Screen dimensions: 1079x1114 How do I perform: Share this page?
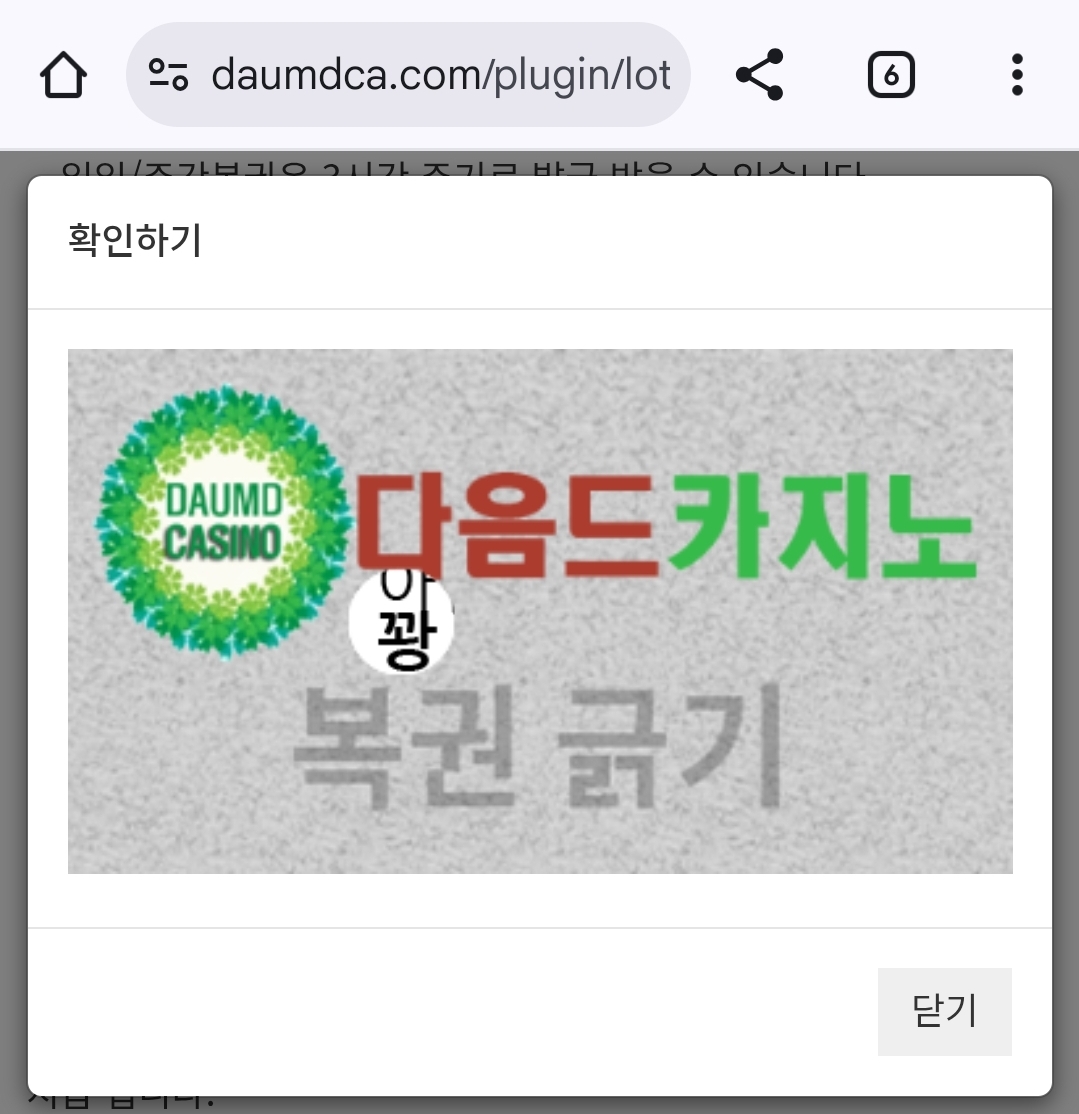point(759,75)
